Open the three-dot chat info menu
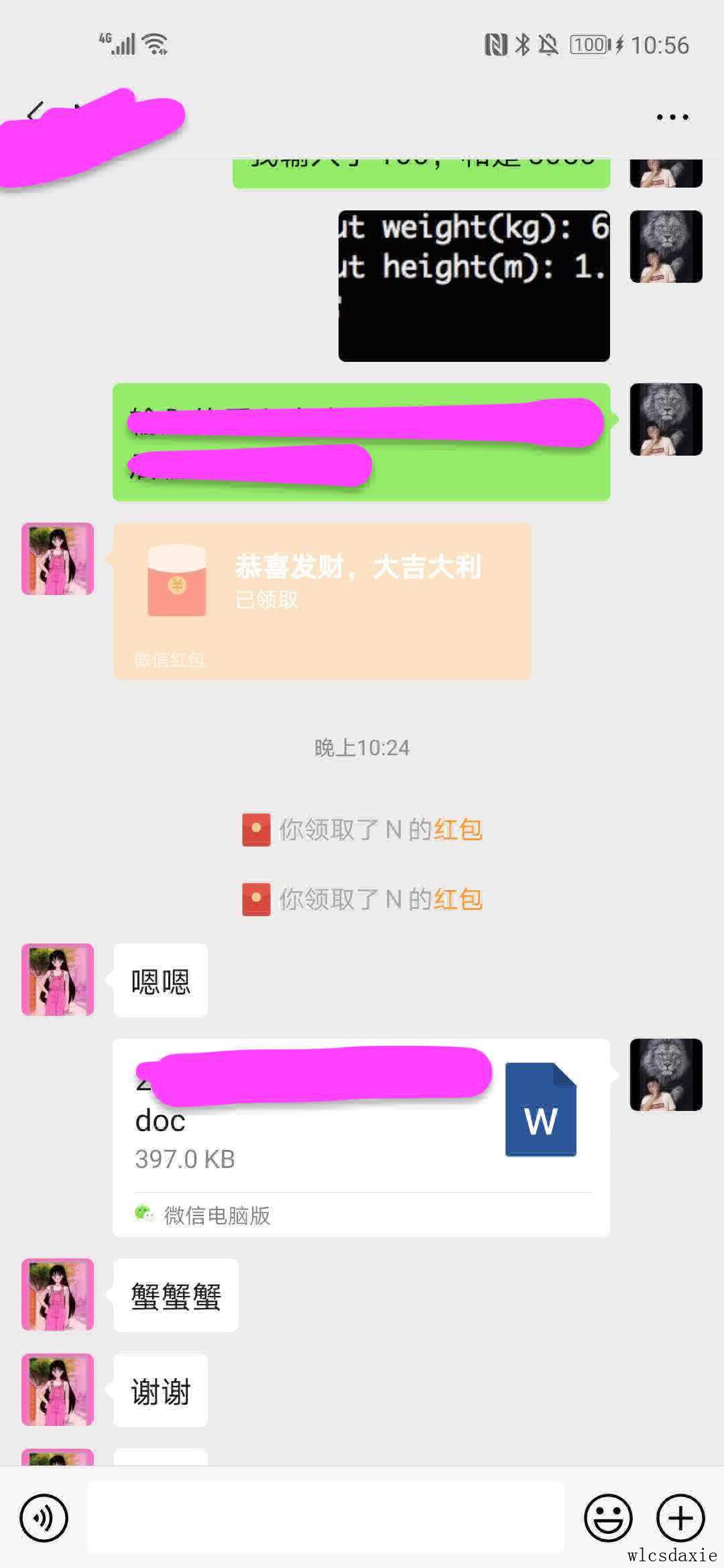The width and height of the screenshot is (724, 1568). (672, 117)
